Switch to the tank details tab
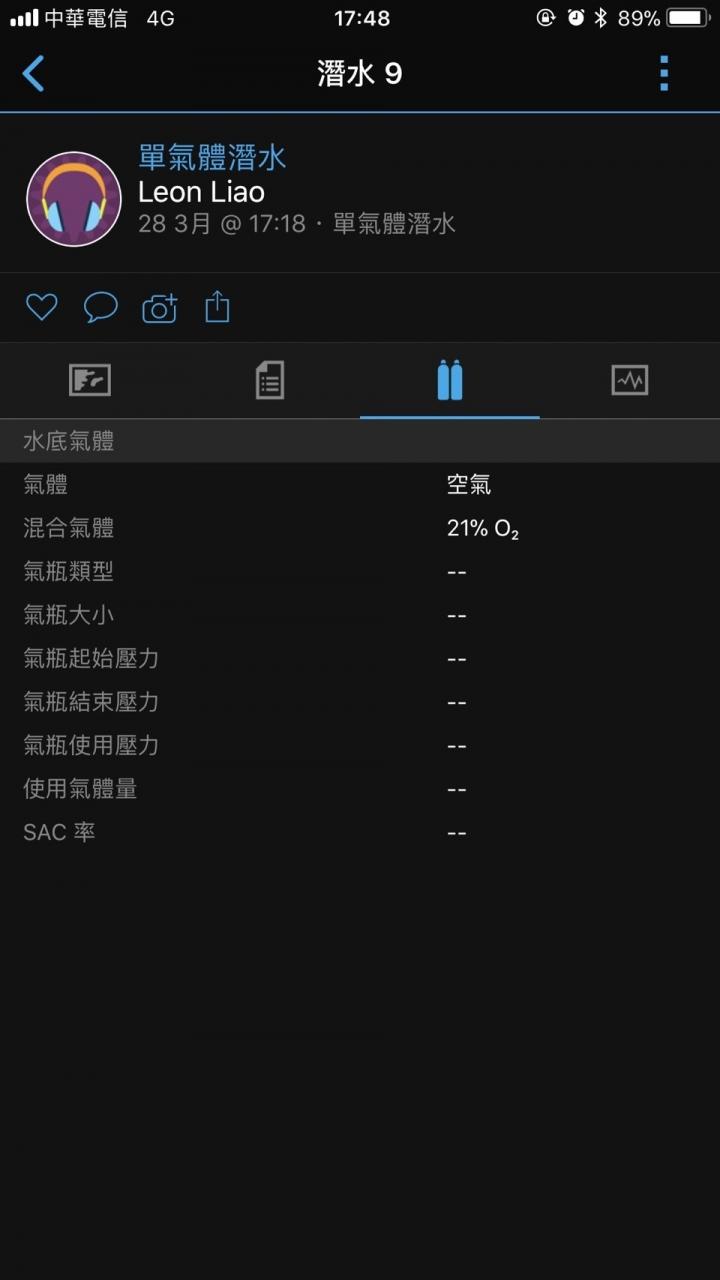The width and height of the screenshot is (720, 1280). (x=449, y=380)
